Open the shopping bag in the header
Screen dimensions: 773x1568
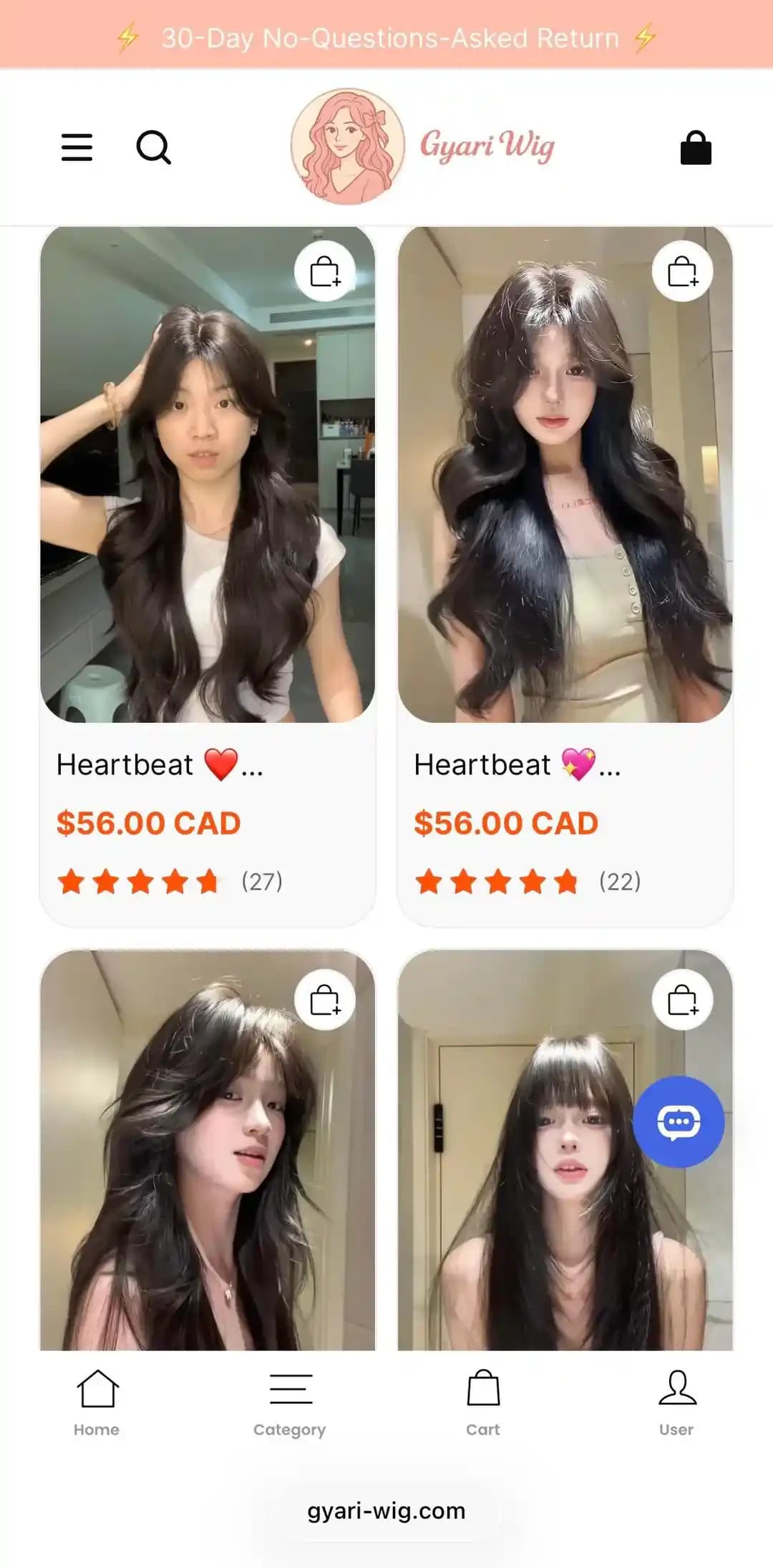point(695,147)
